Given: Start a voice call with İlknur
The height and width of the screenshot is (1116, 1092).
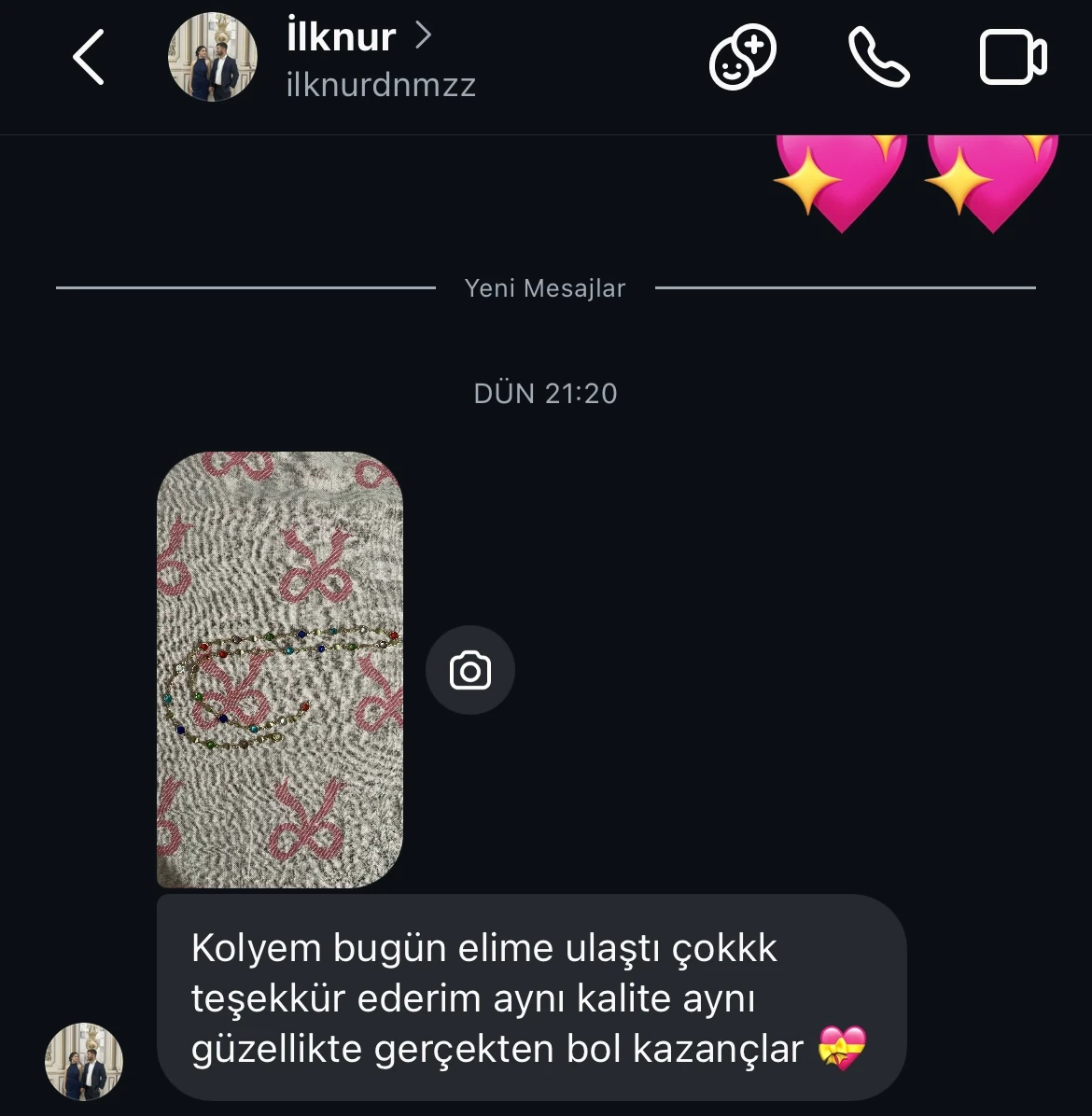Looking at the screenshot, I should (878, 58).
